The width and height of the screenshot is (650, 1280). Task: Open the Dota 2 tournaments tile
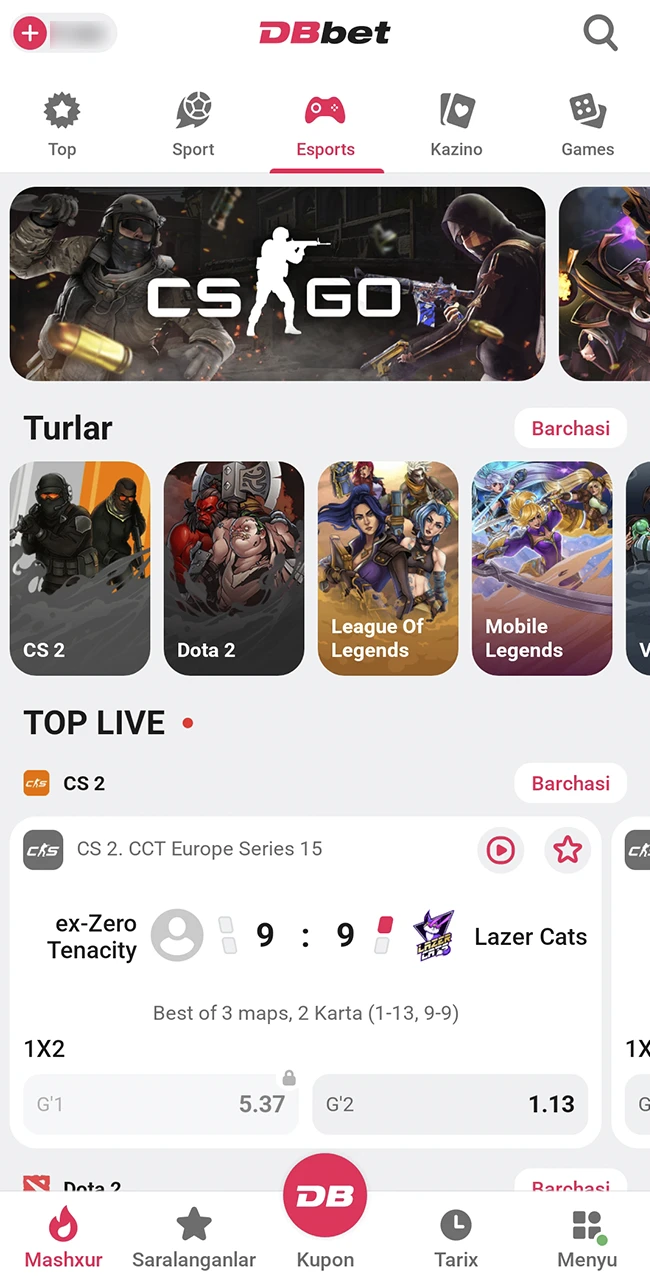click(234, 567)
